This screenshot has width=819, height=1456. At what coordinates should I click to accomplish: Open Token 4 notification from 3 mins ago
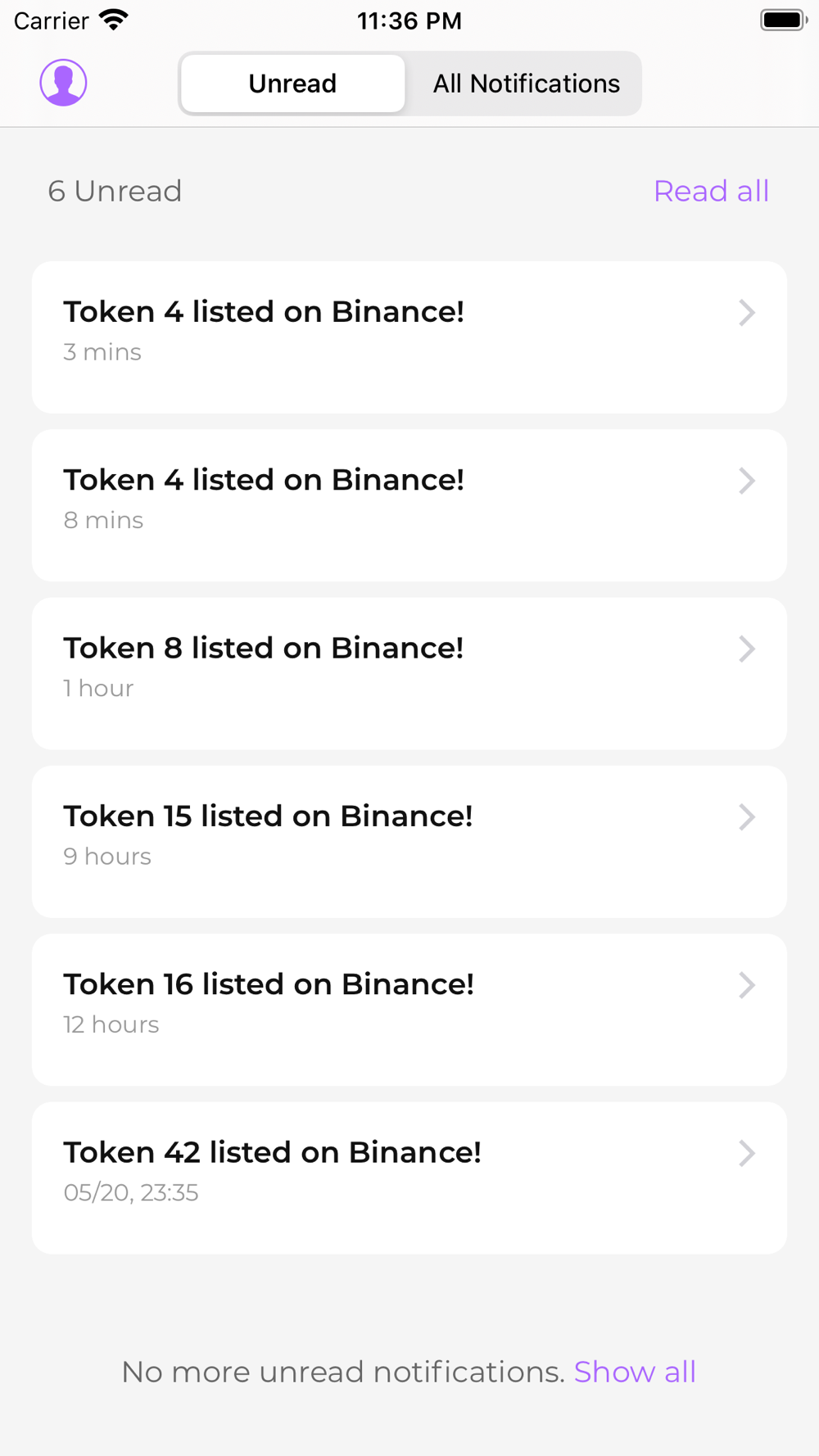tap(409, 337)
